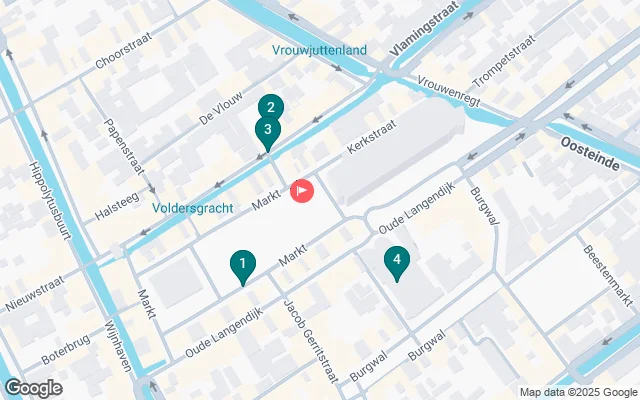Select map marker number 2

pos(271,106)
